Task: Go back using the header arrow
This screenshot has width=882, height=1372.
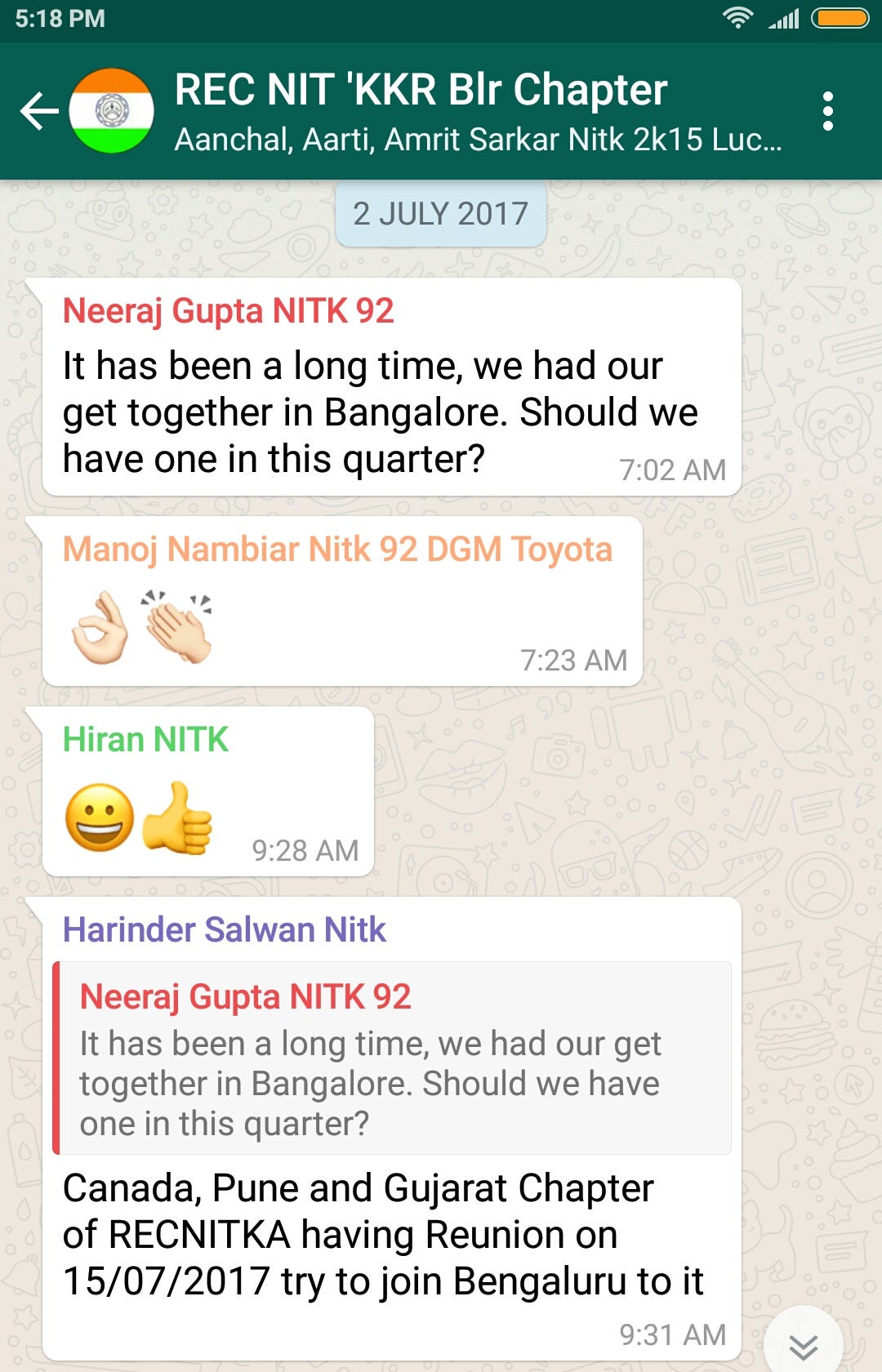Action: click(38, 111)
